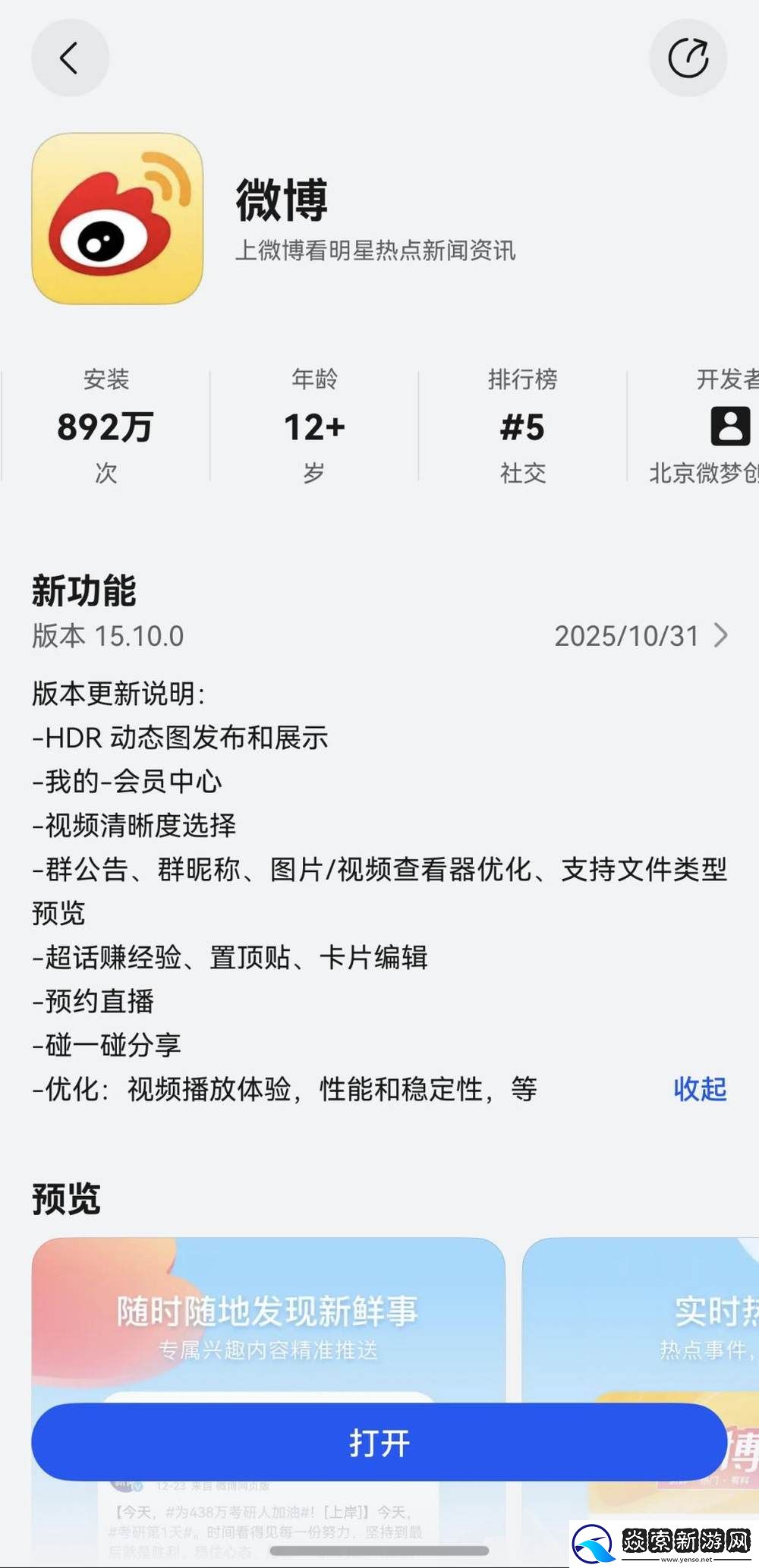Share the 微博 app page
759x1568 pixels.
[x=688, y=58]
